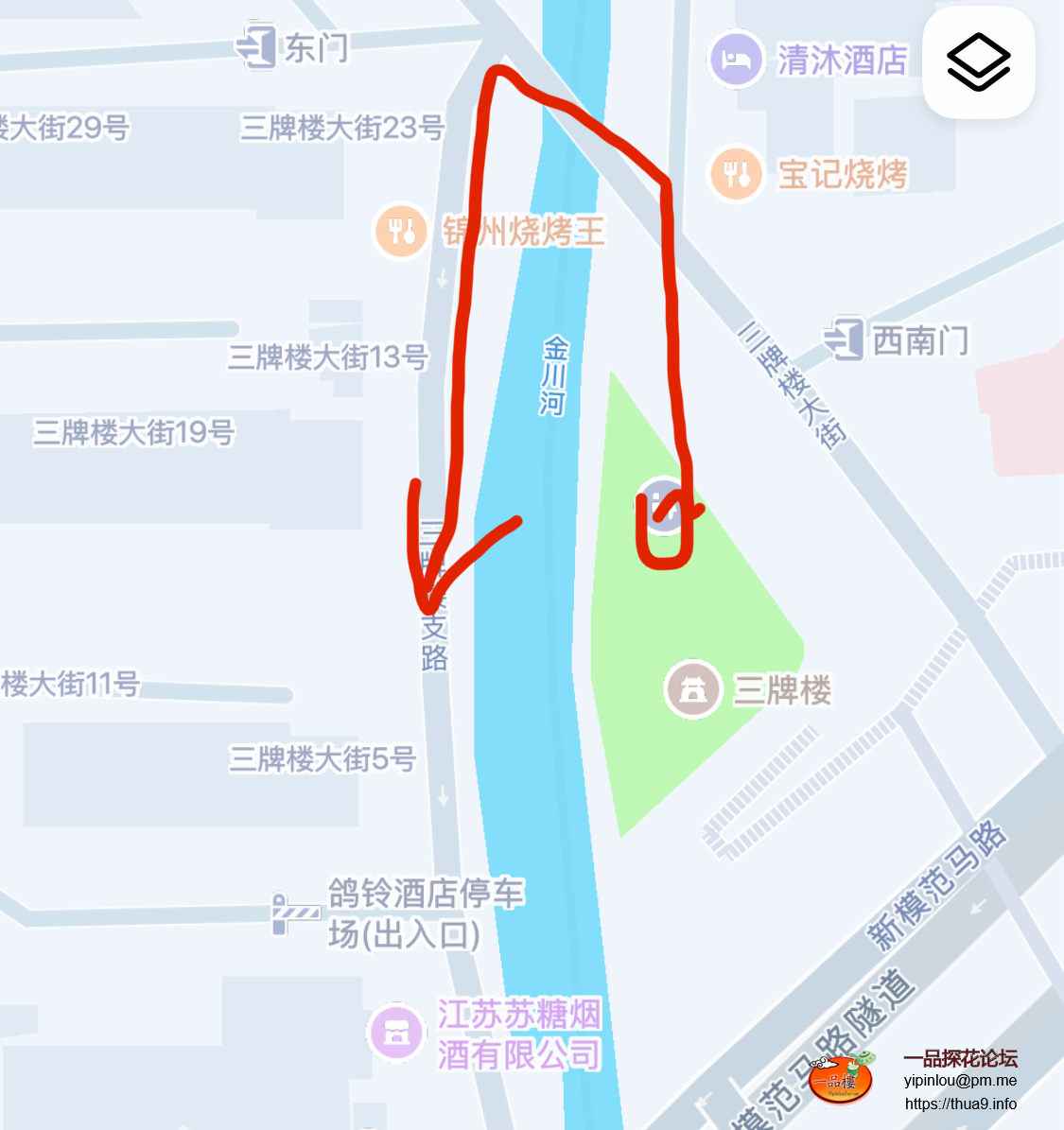
Task: Open the 宝记烧烤 restaurant marker
Action: [x=736, y=174]
